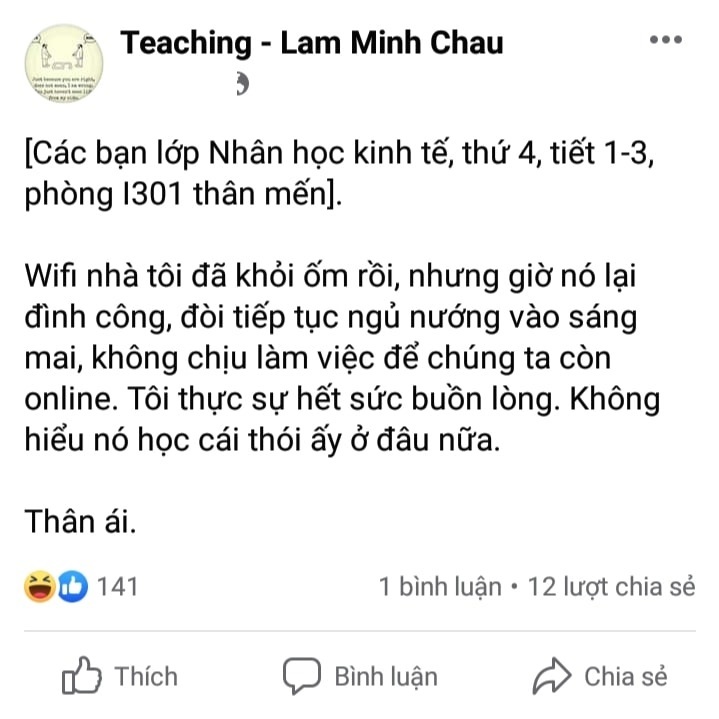
Task: Tap the page's profile picture
Action: pyautogui.click(x=63, y=65)
